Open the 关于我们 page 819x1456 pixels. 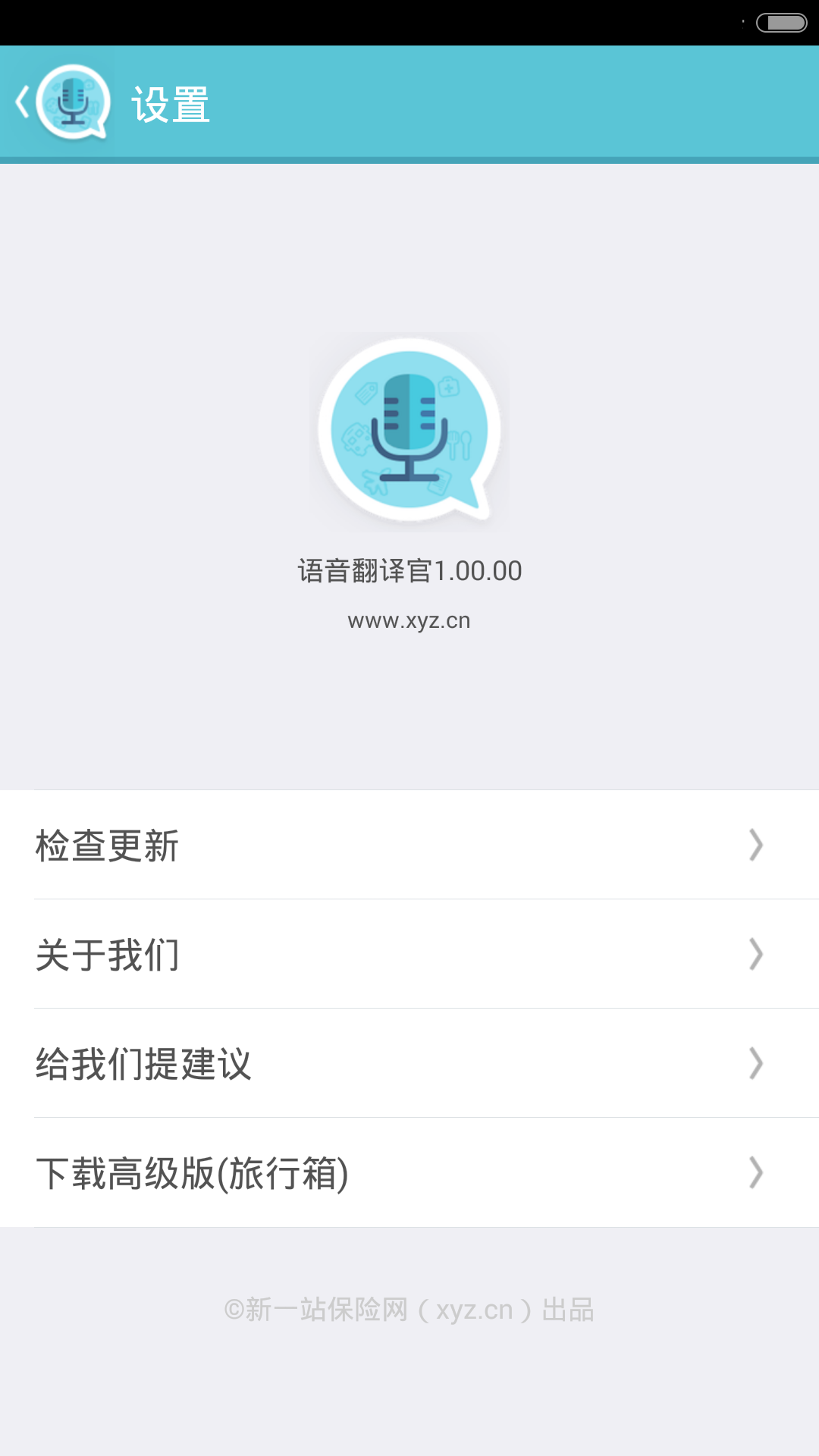point(409,954)
